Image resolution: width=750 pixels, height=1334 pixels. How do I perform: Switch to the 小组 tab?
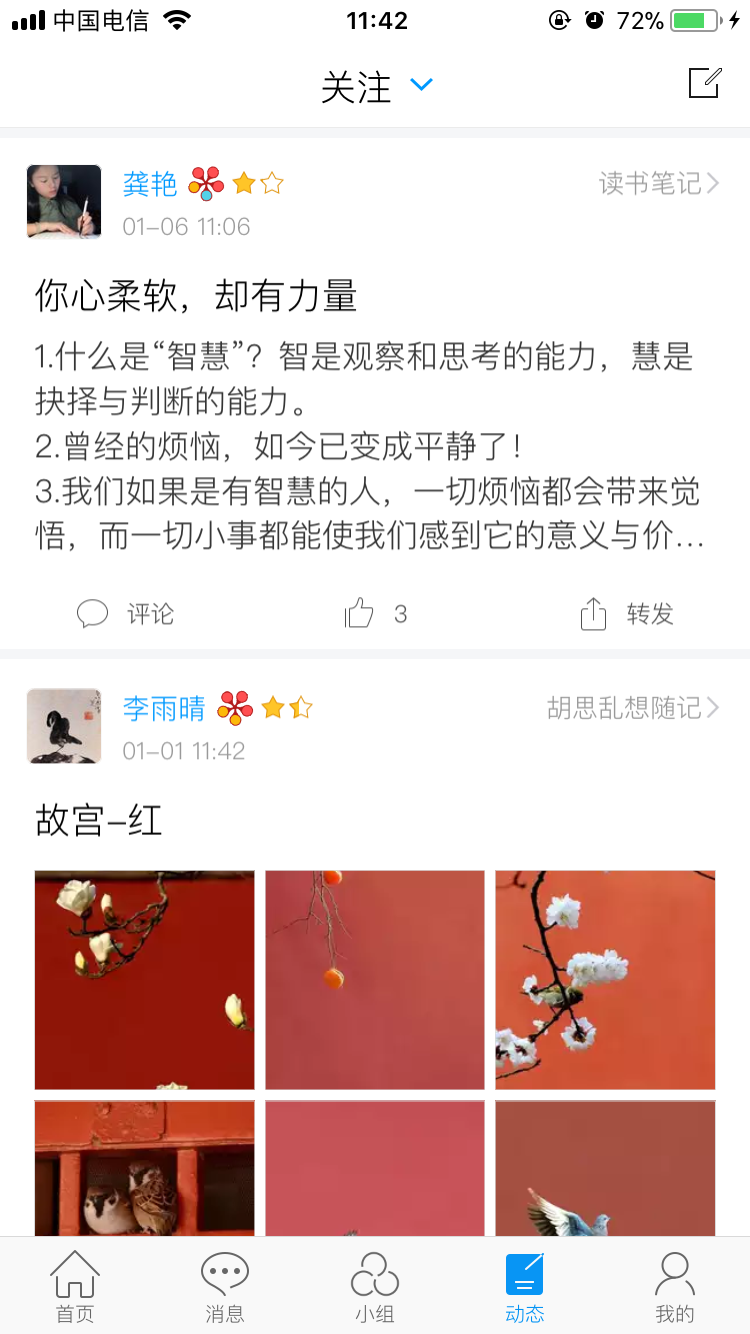[375, 1286]
